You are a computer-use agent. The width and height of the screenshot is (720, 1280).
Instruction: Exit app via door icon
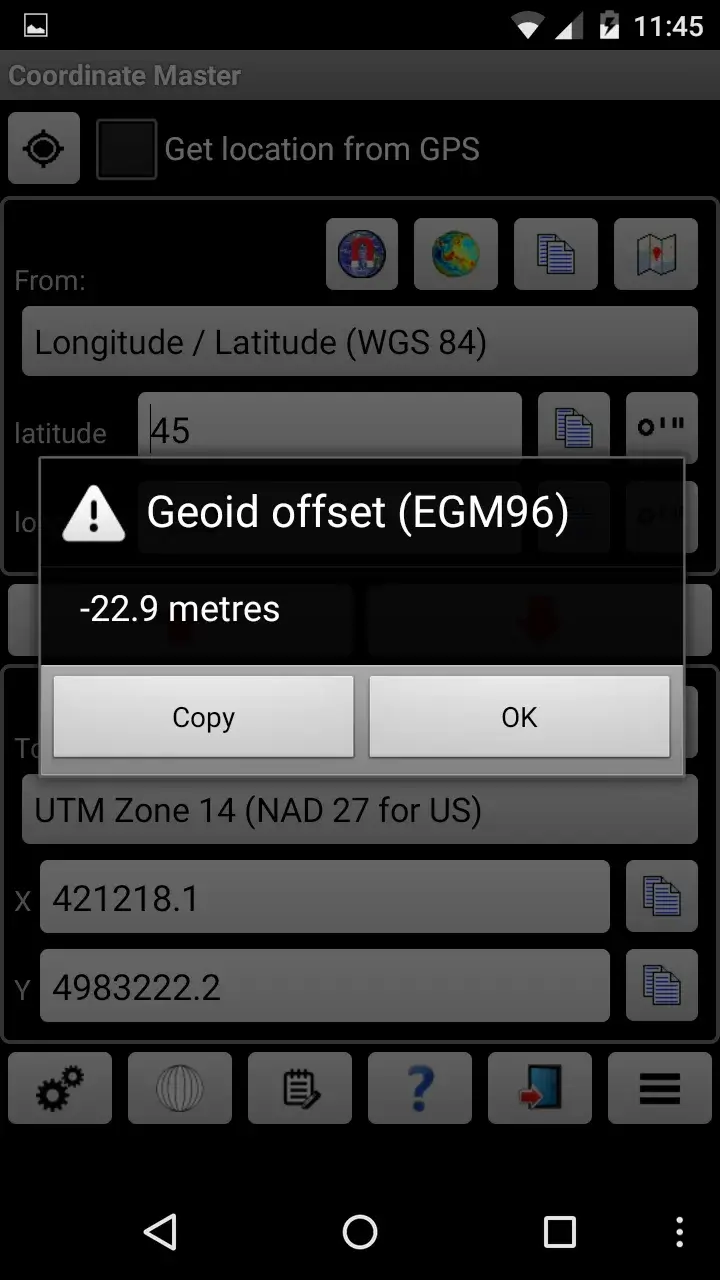[x=540, y=1088]
